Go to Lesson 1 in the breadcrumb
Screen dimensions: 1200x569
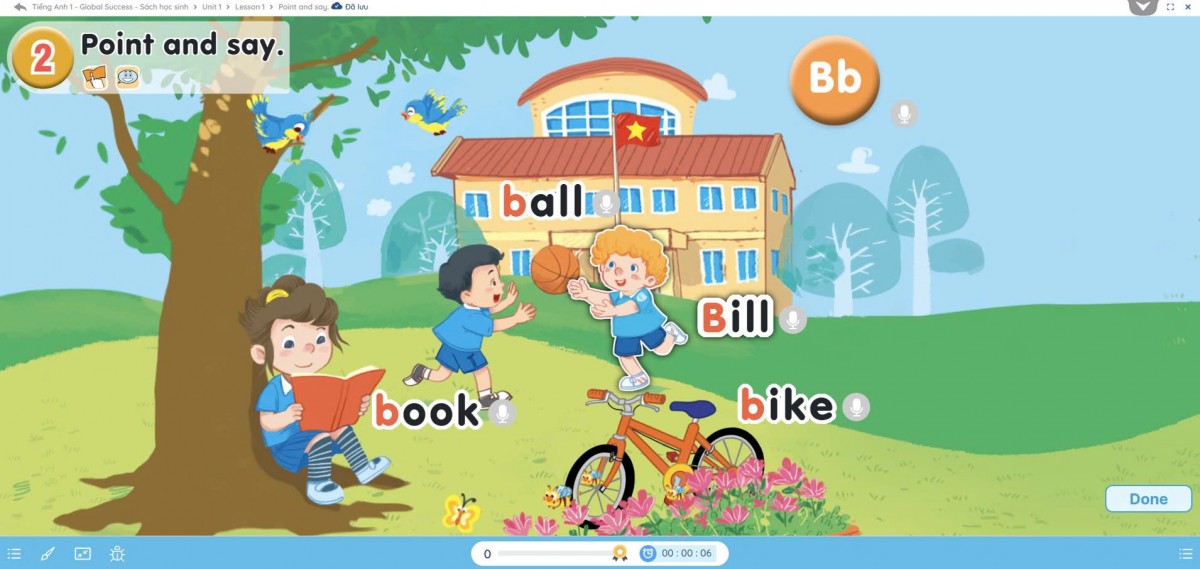click(x=250, y=6)
